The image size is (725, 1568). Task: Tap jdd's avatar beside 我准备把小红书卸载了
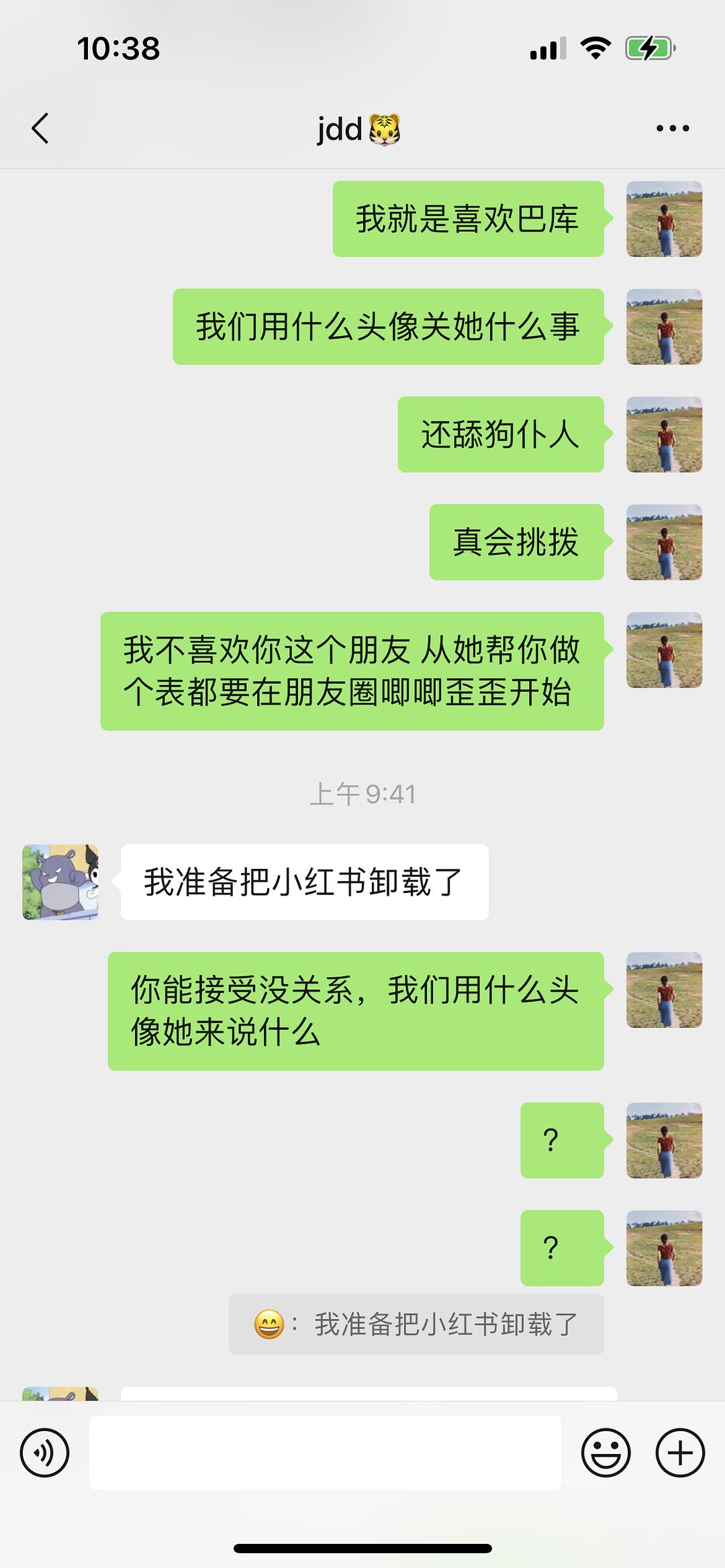point(60,882)
